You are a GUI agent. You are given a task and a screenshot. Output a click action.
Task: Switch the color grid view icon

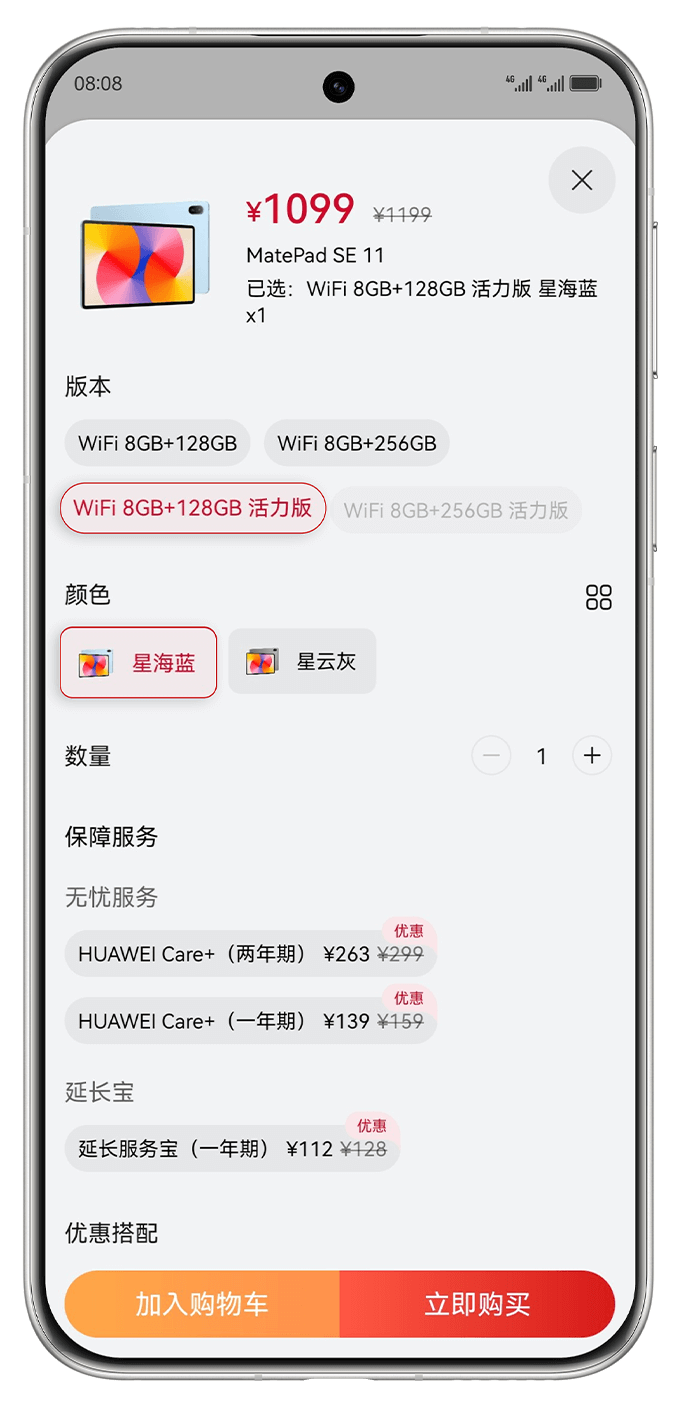coord(598,598)
